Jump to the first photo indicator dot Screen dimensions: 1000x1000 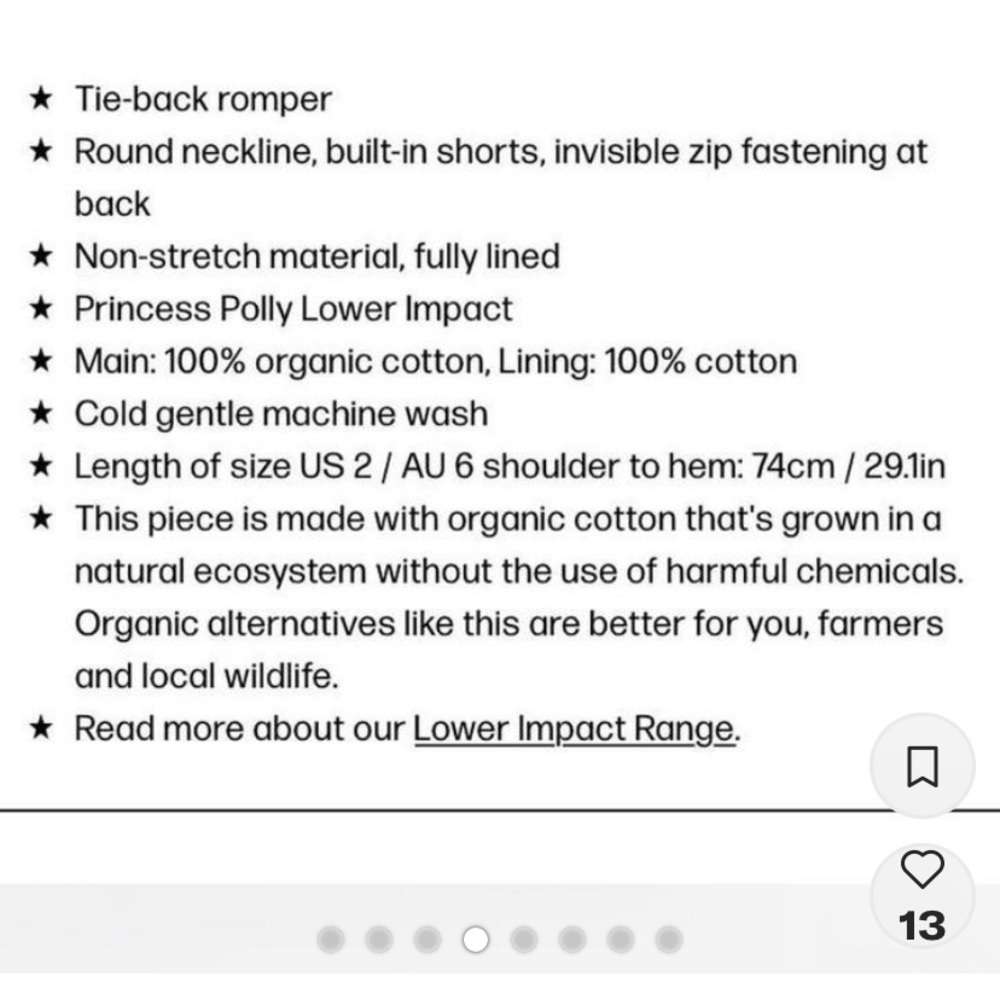331,939
